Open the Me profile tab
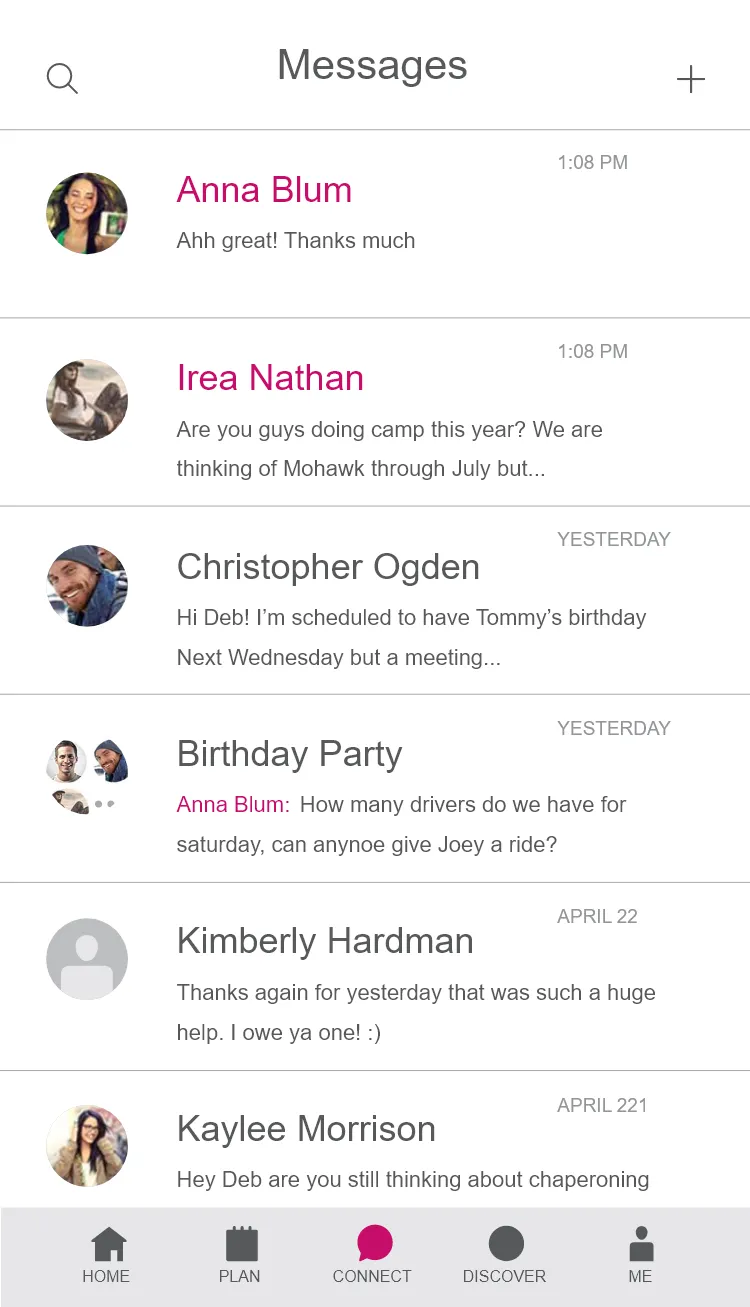Screen dimensions: 750x1307 tap(641, 1256)
